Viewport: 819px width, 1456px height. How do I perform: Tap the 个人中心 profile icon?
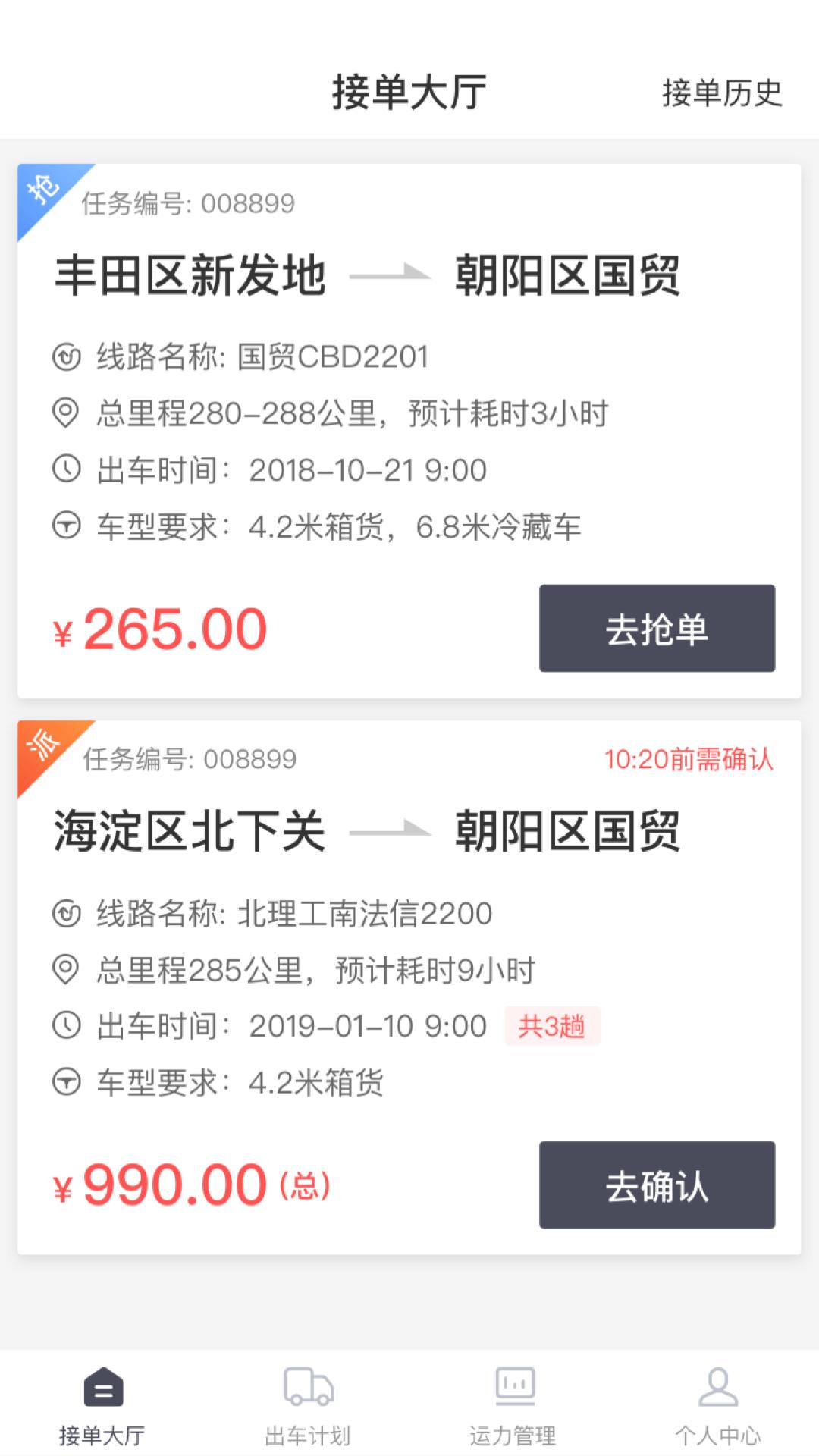[717, 1385]
